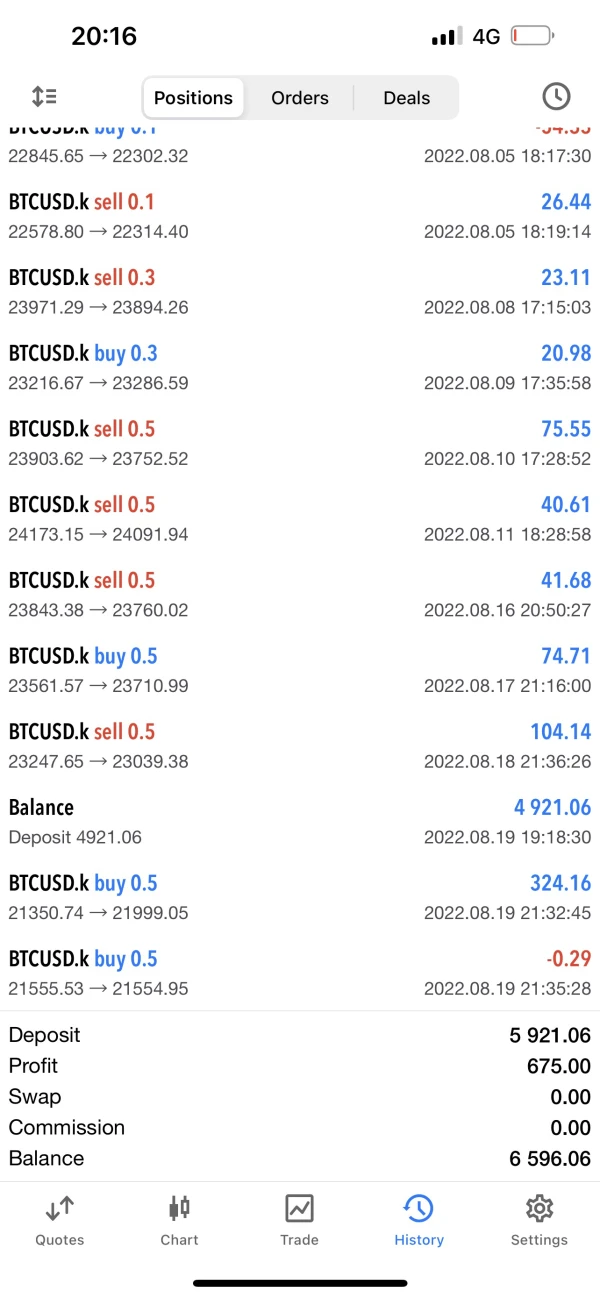The width and height of the screenshot is (600, 1298).
Task: Open the sell 0.5 position with 75.55 profit
Action: coord(300,443)
